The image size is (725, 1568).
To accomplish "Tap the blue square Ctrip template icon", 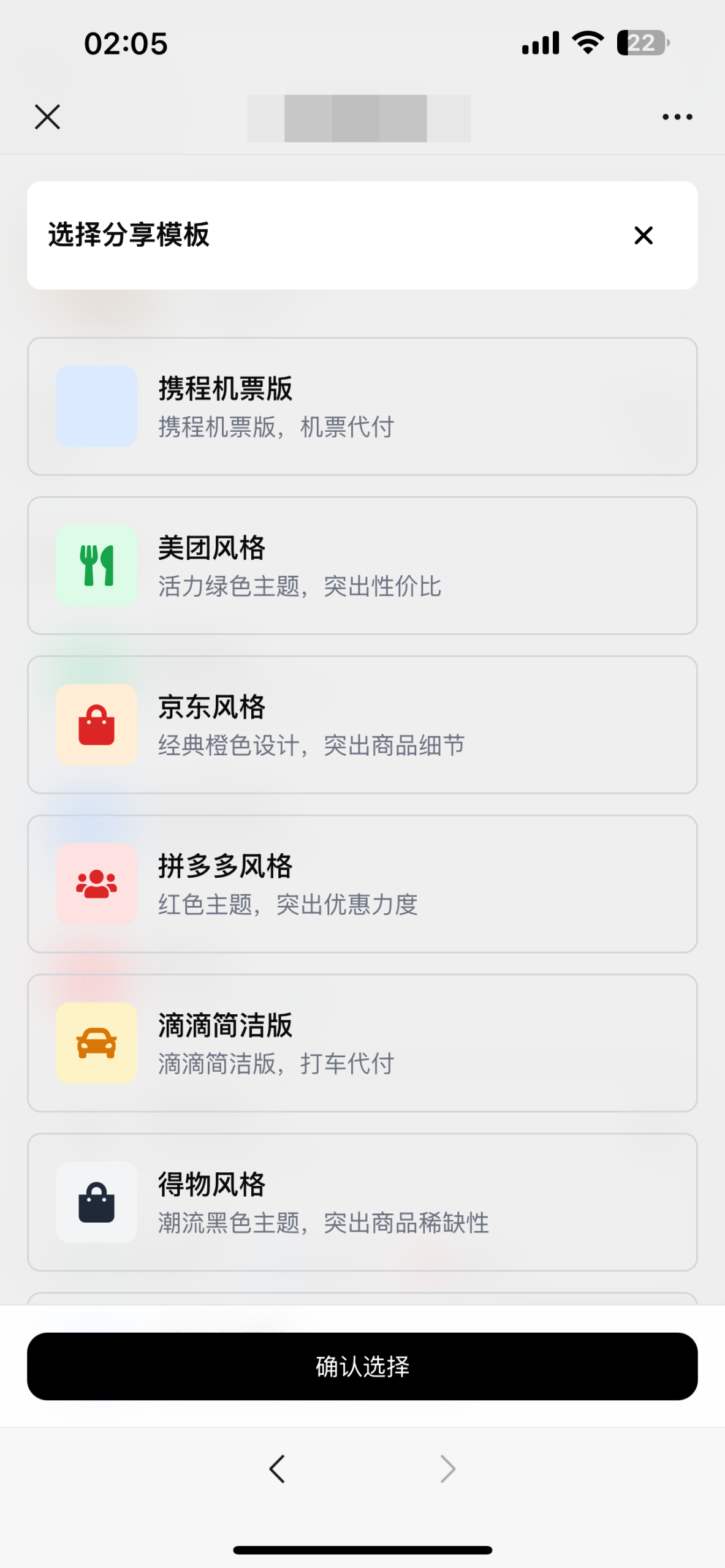I will tap(96, 405).
